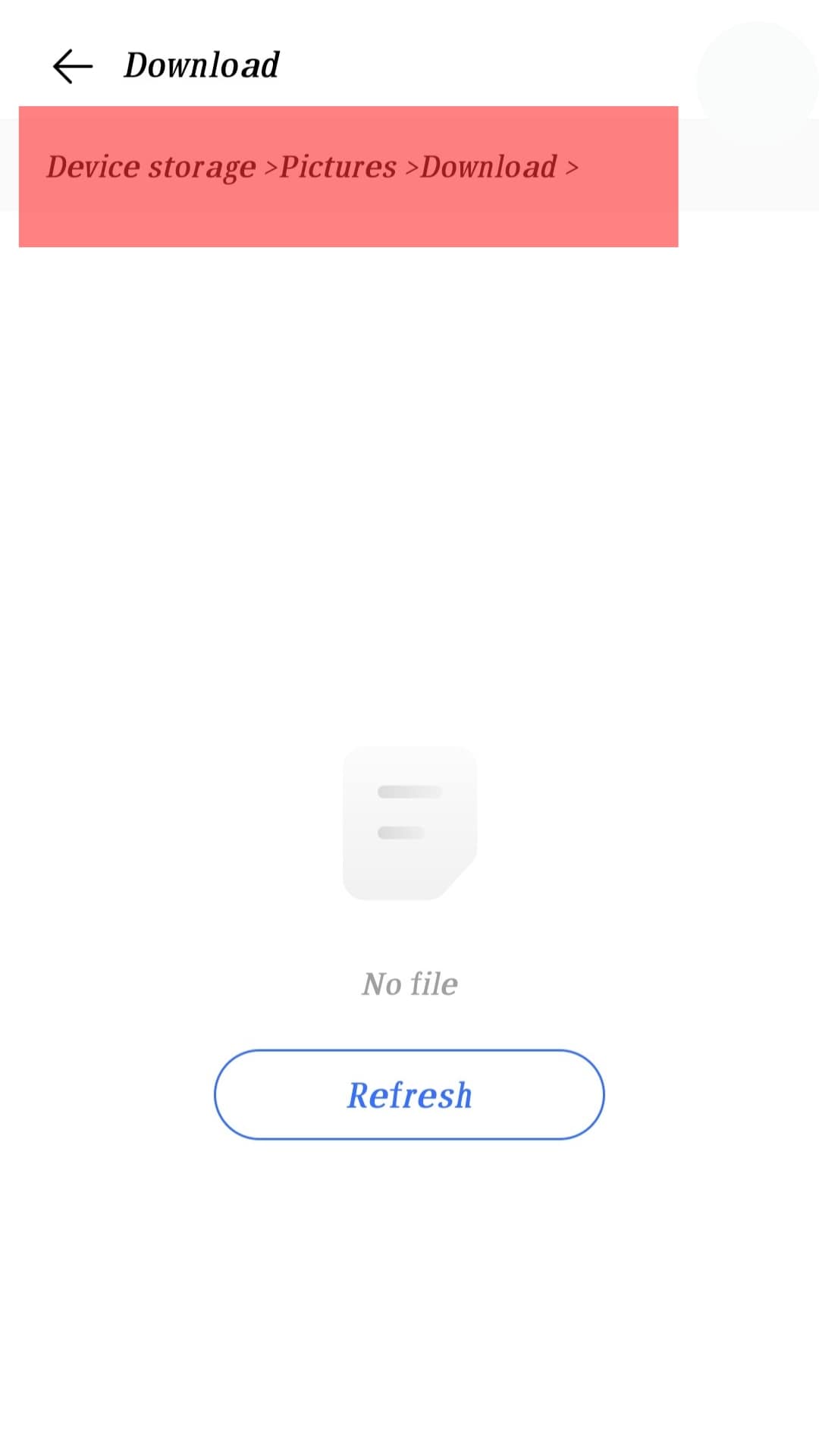Tap the back arrow icon
The height and width of the screenshot is (1456, 819).
72,65
